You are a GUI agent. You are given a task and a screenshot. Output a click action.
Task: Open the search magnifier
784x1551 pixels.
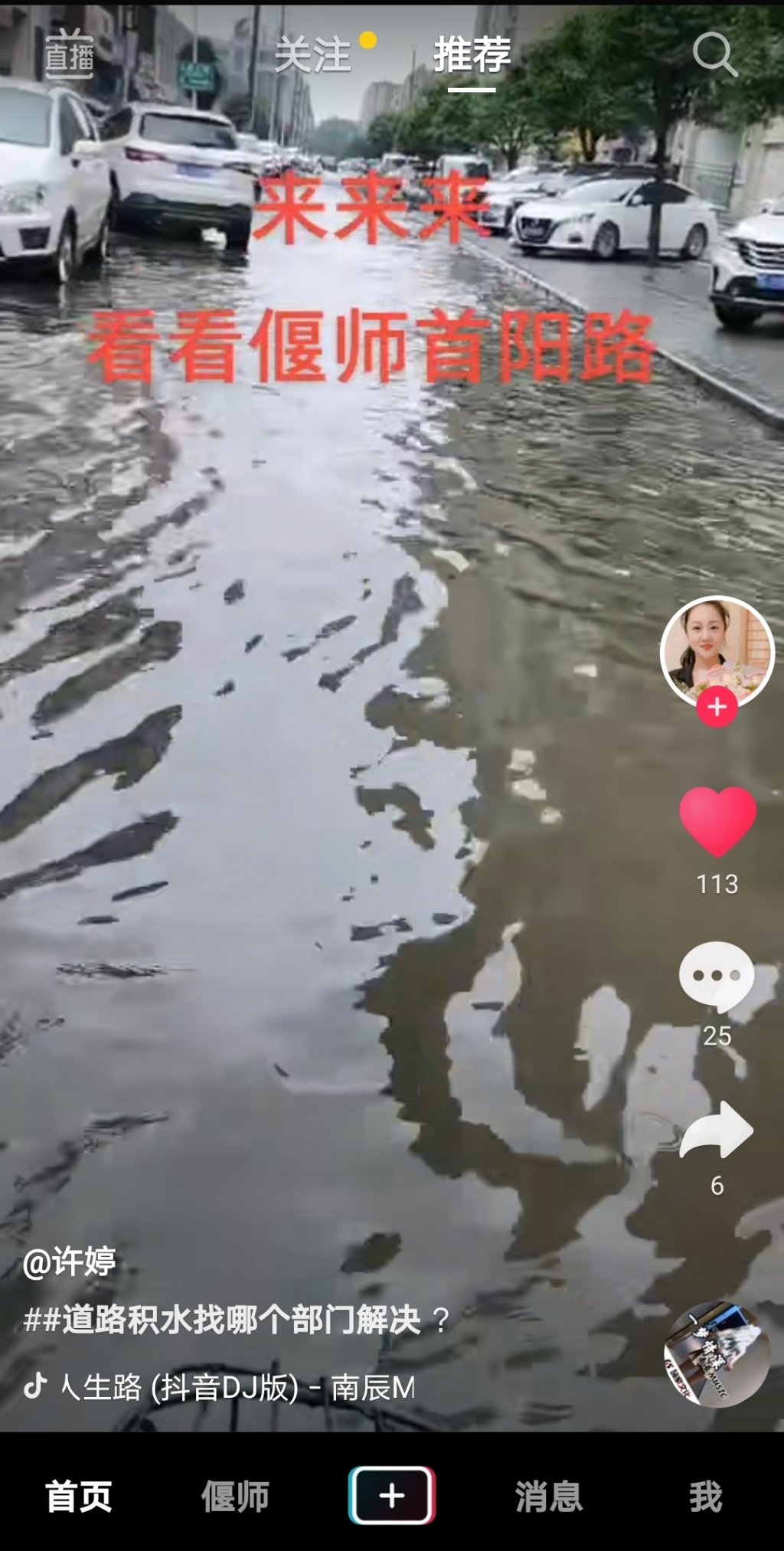(x=714, y=54)
